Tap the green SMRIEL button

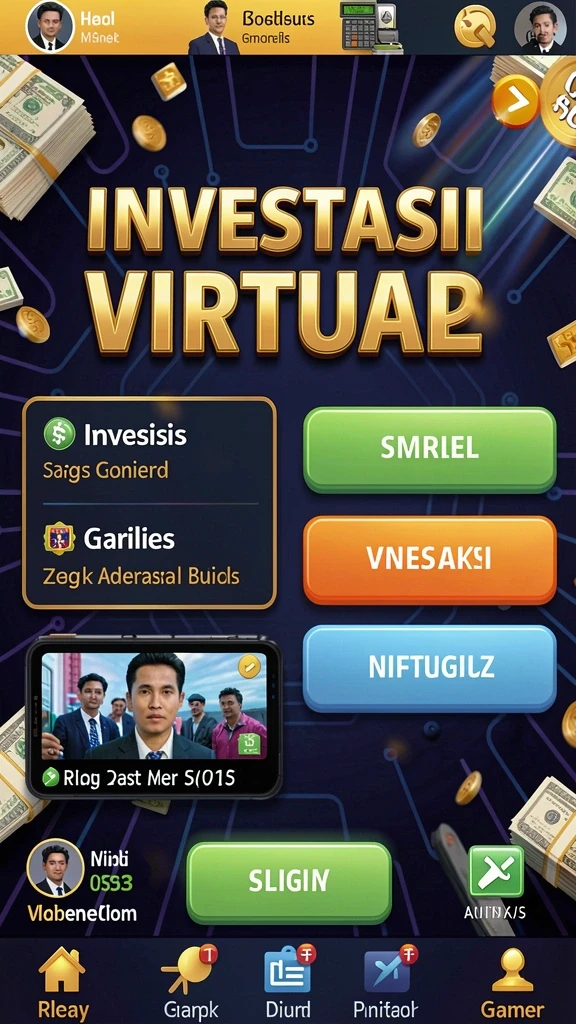430,449
